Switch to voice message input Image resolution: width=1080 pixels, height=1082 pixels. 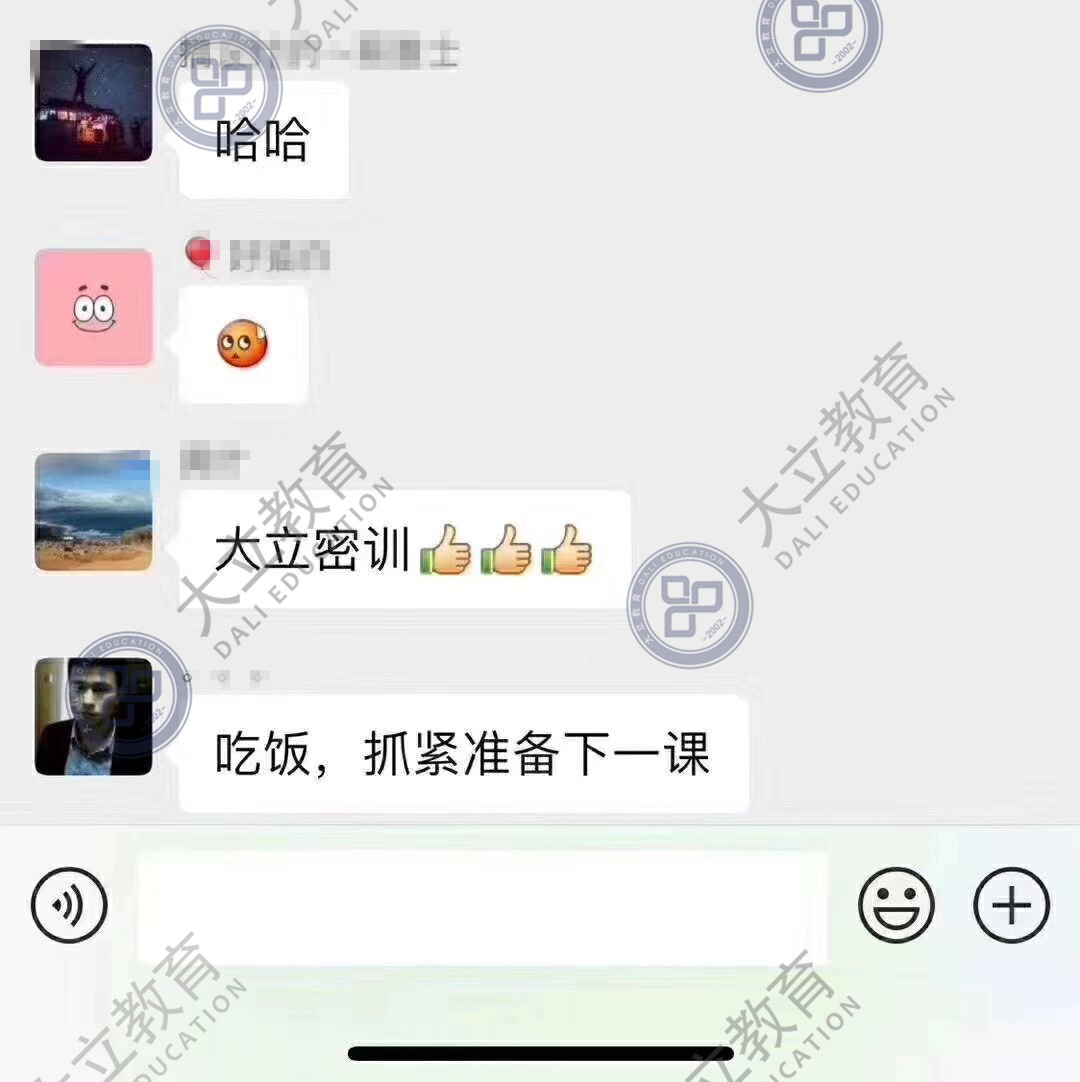69,905
